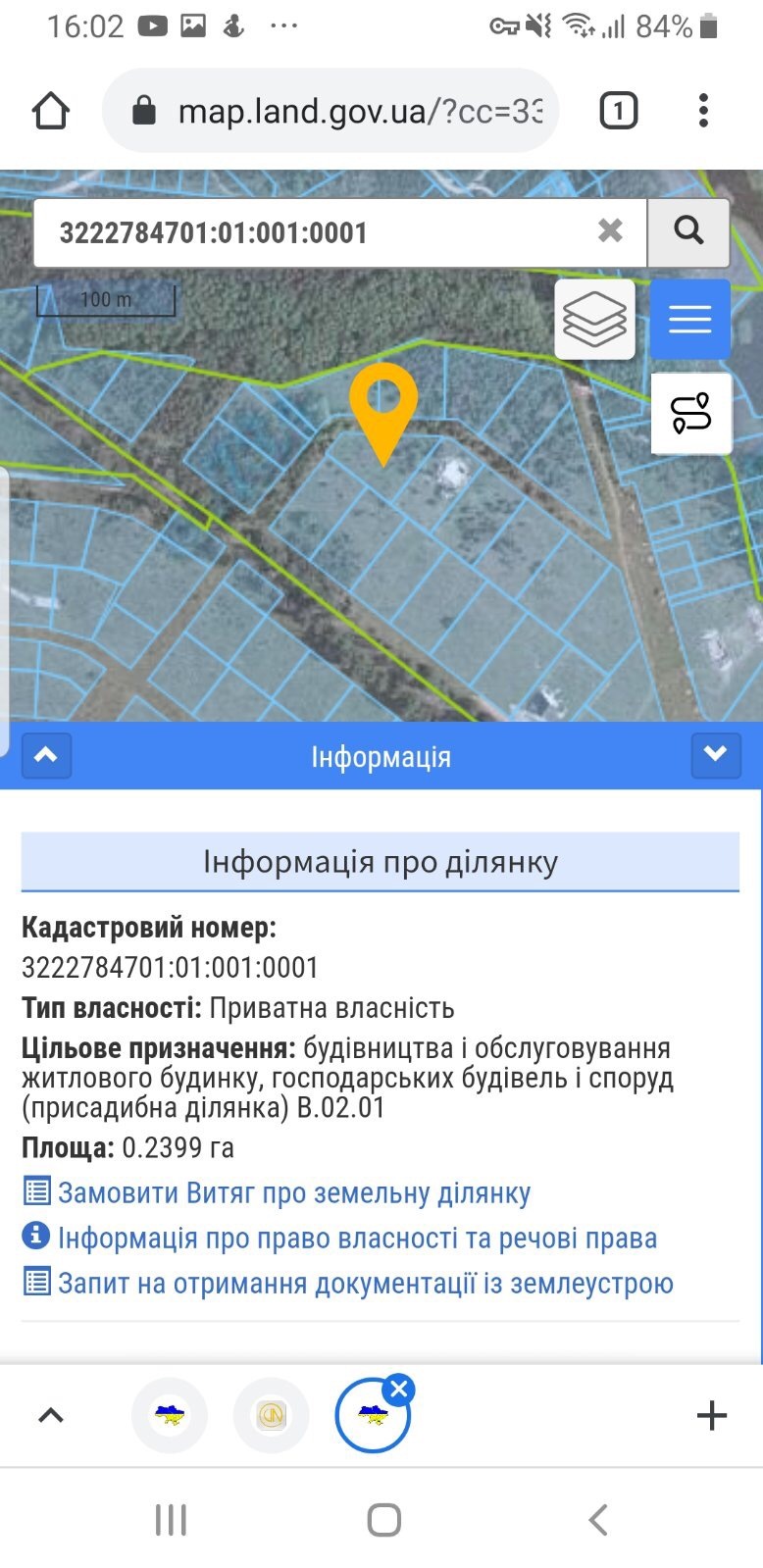Open Замовити Витяг про земельну ділянку
The height and width of the screenshot is (1568, 763).
click(x=293, y=1192)
